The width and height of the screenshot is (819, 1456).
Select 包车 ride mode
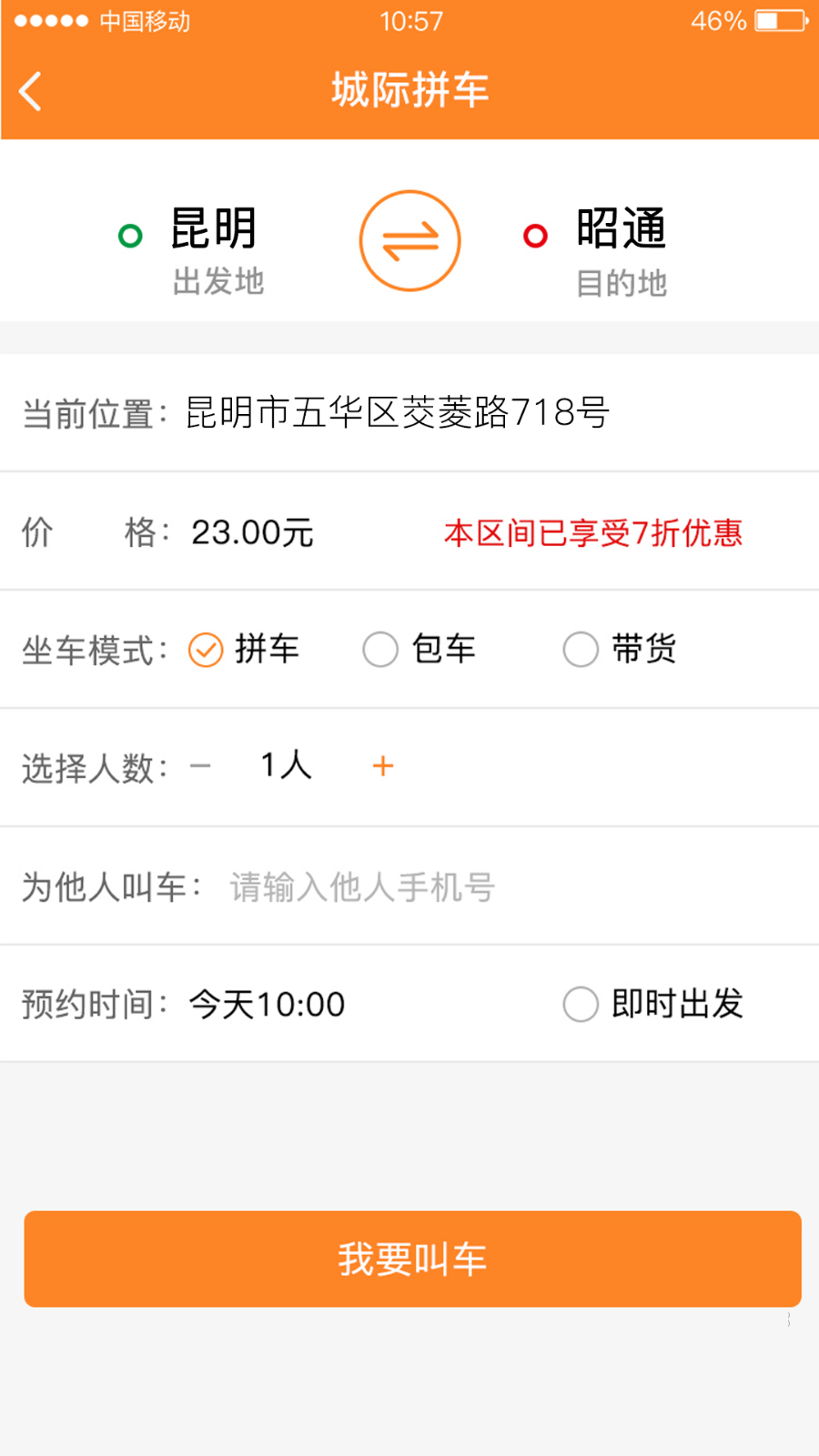pos(380,650)
